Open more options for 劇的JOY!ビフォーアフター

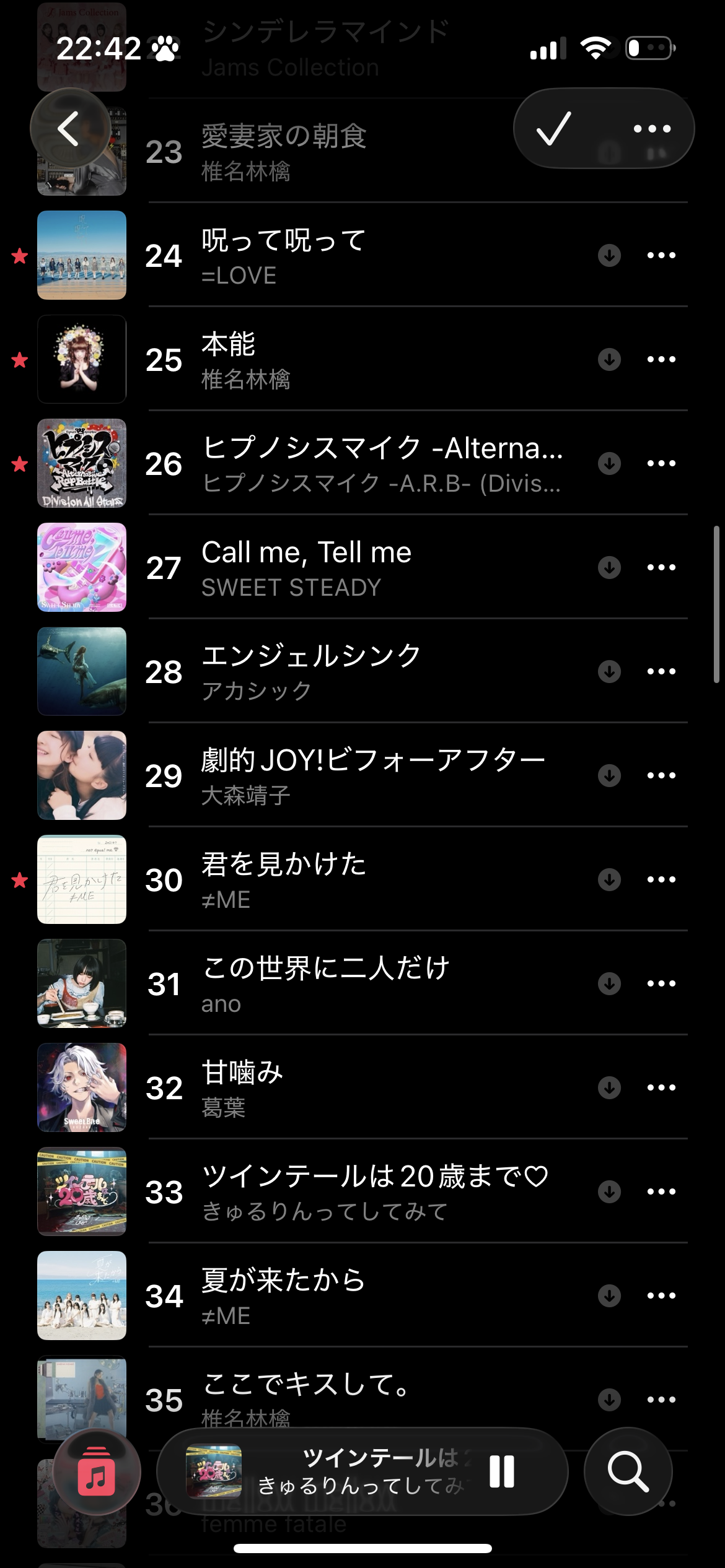661,775
